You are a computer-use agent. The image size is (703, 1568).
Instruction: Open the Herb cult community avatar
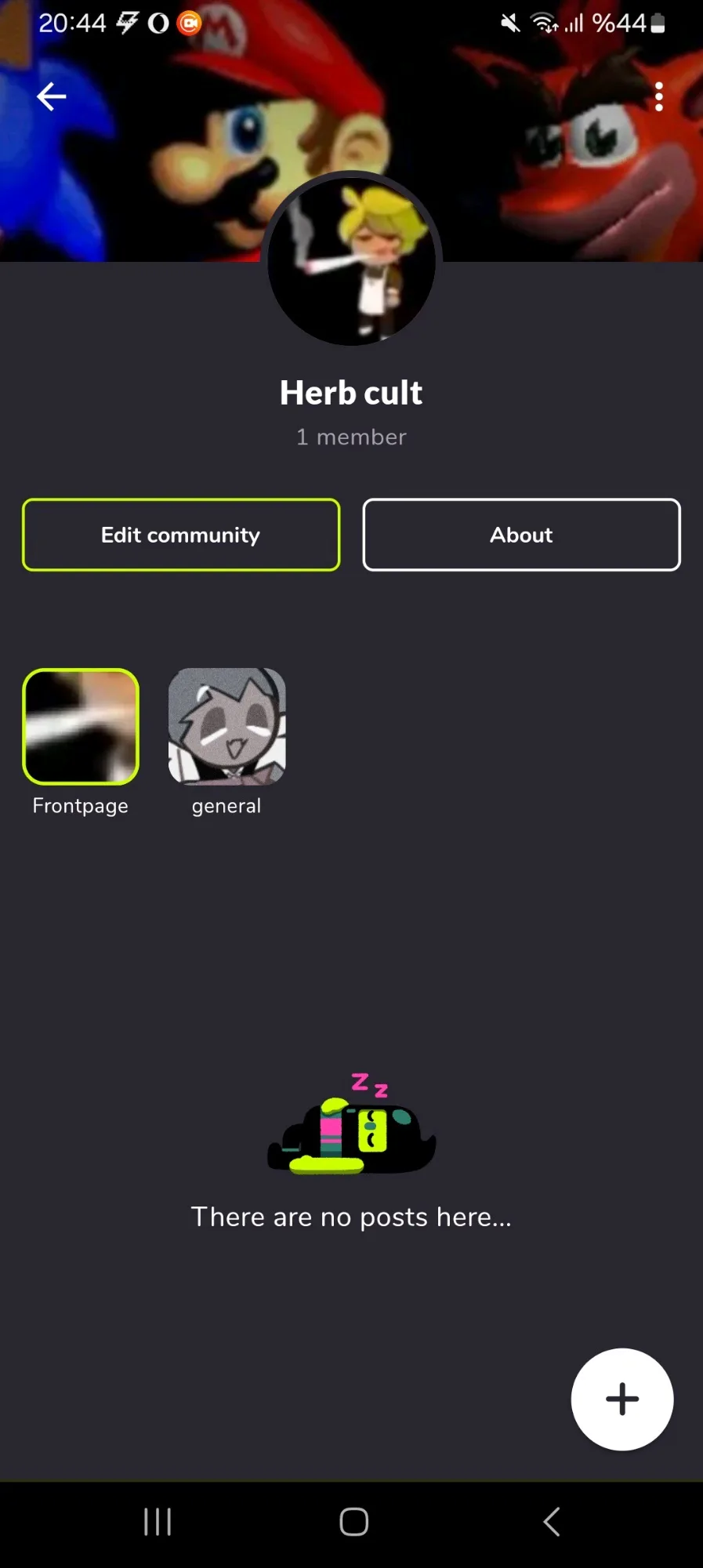coord(352,259)
